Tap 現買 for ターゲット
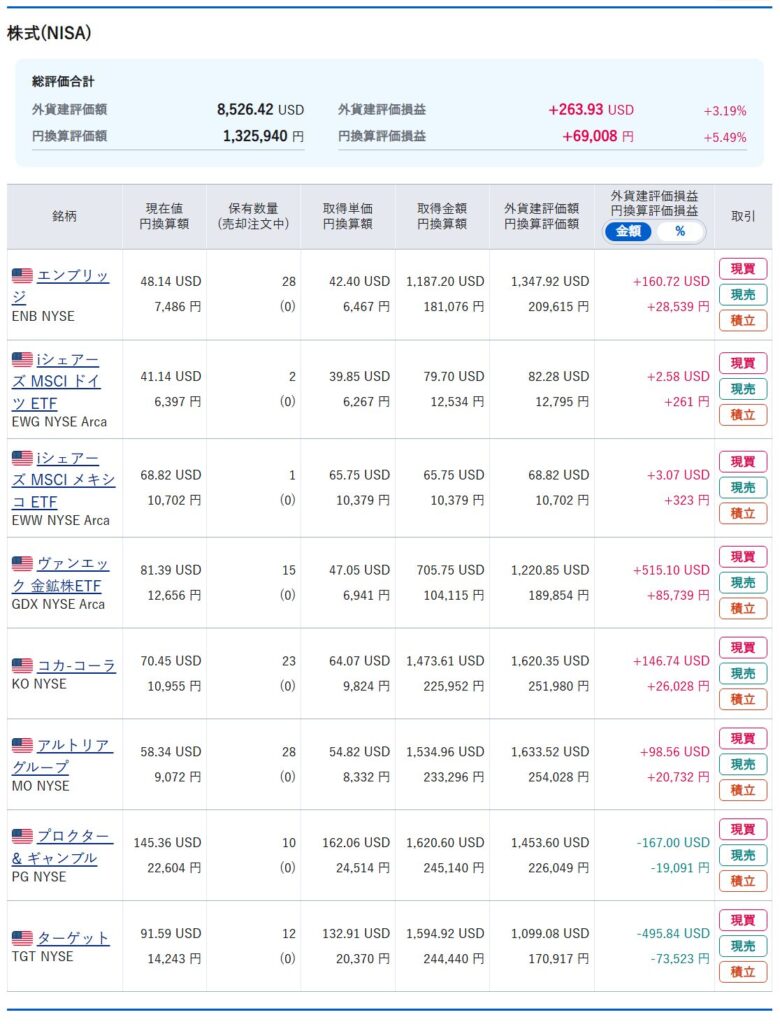The image size is (780, 1024). point(742,920)
